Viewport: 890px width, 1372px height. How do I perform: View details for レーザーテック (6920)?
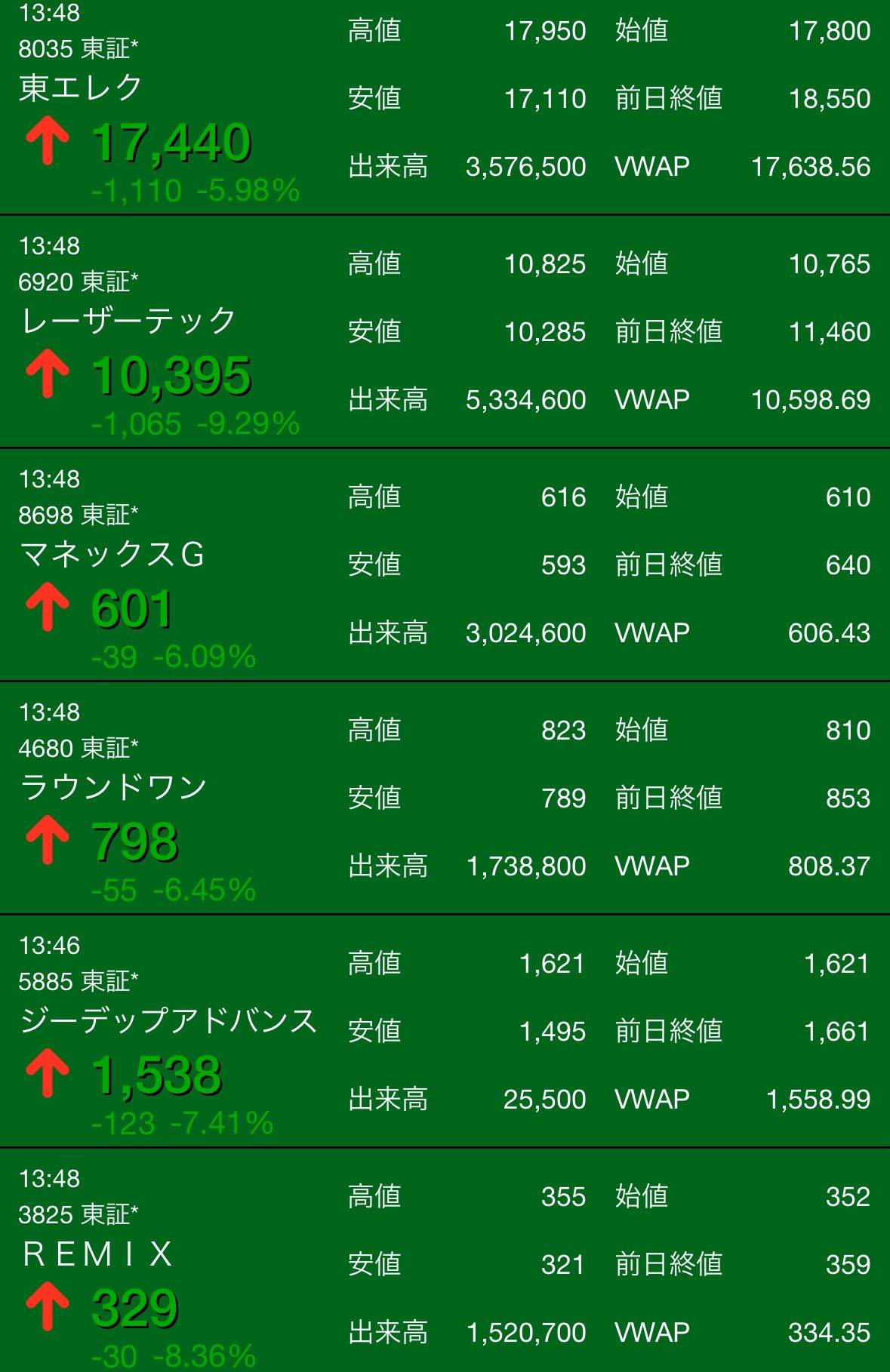click(128, 321)
